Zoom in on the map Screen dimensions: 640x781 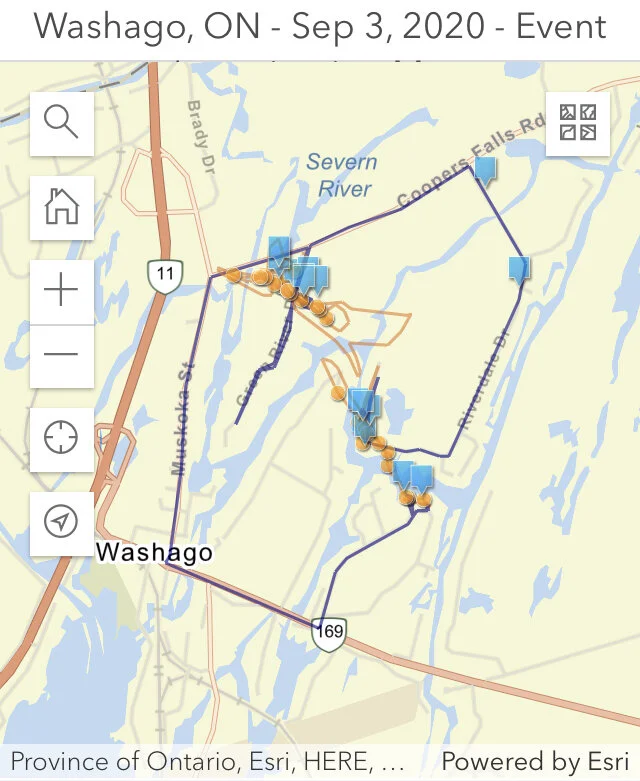click(62, 292)
